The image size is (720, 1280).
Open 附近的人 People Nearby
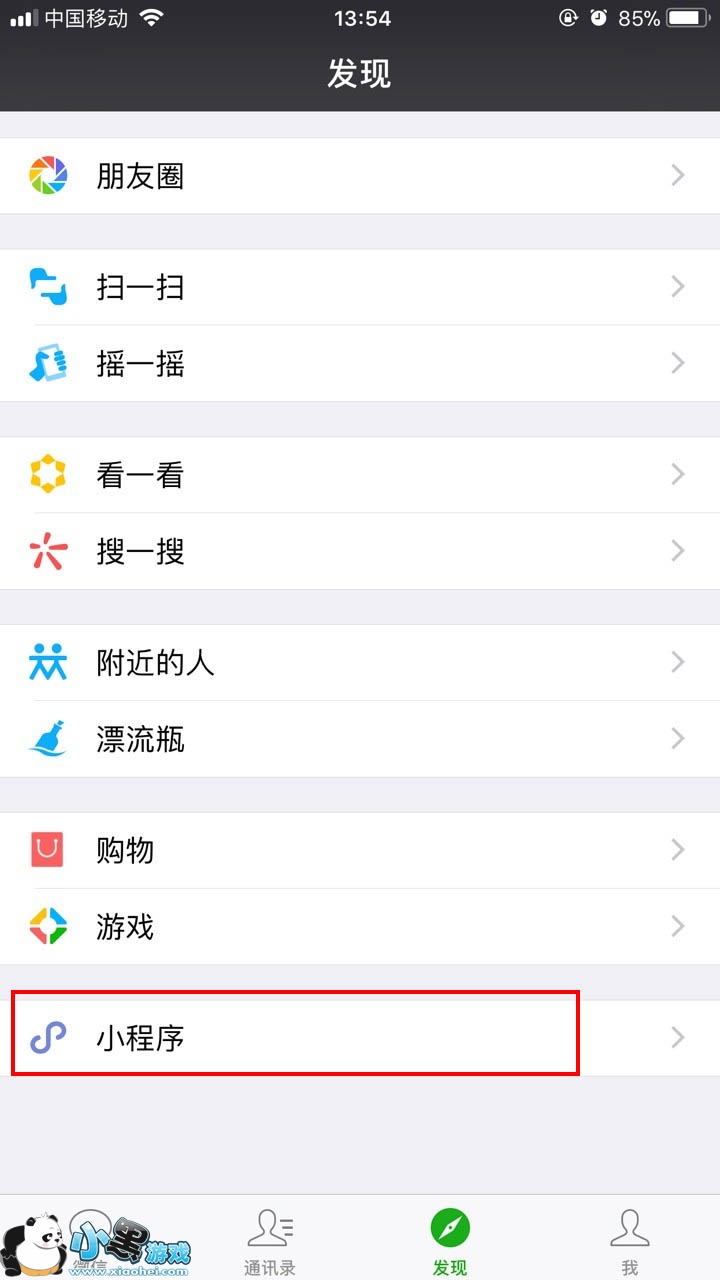pos(360,662)
